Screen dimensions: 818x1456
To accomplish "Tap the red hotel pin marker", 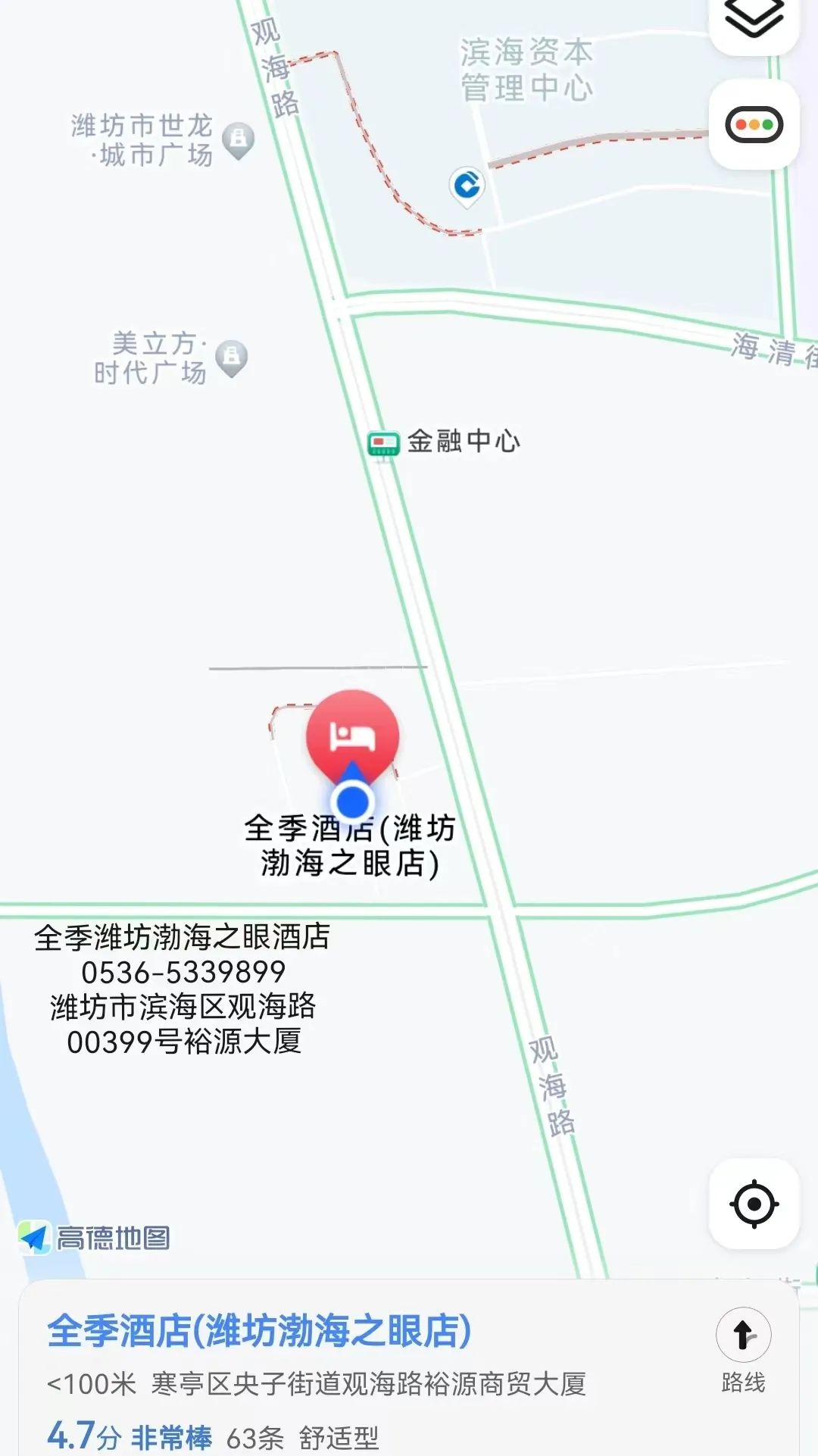I will 352,733.
